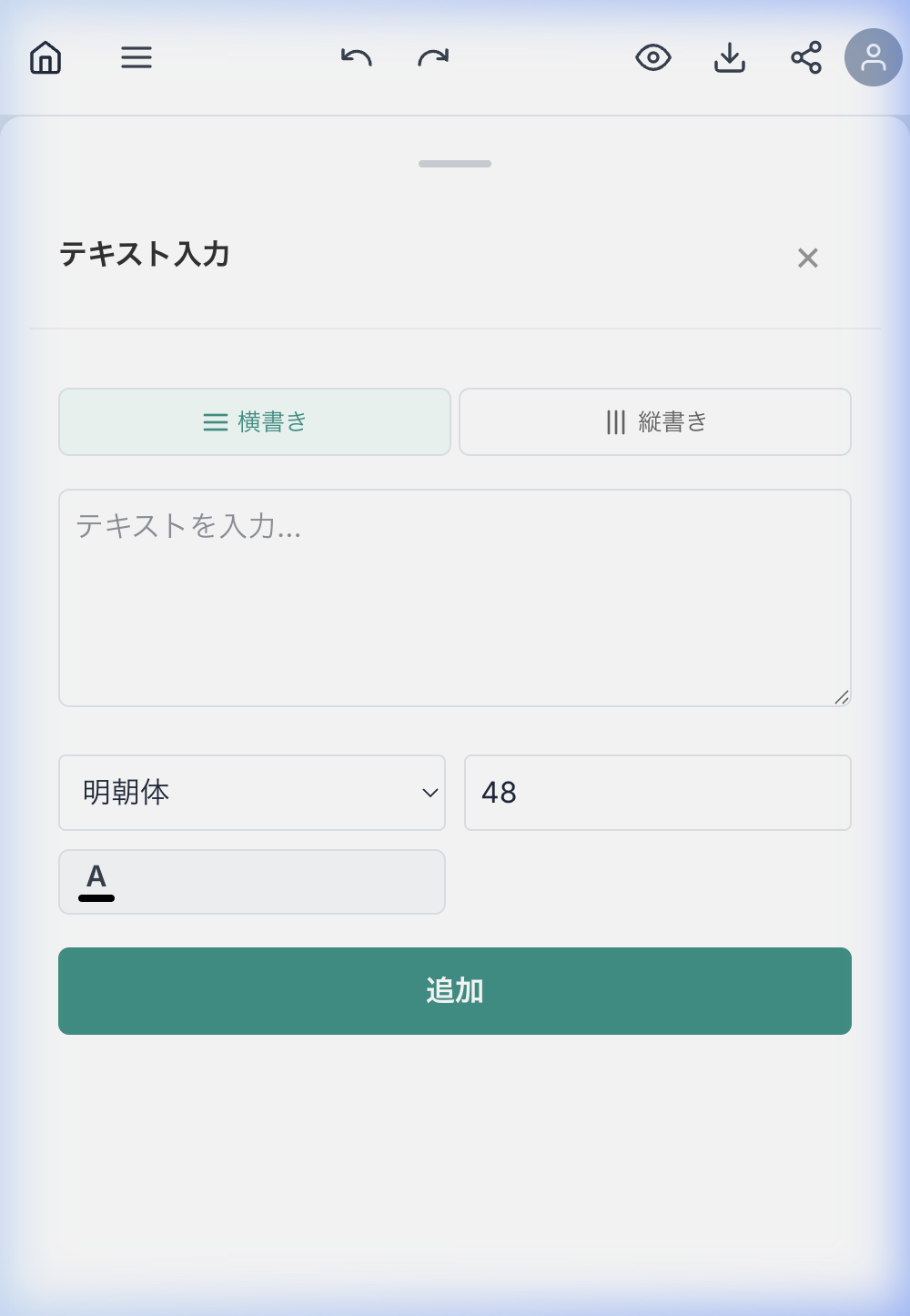Click inside the テキストを入力 text area

[x=454, y=596]
